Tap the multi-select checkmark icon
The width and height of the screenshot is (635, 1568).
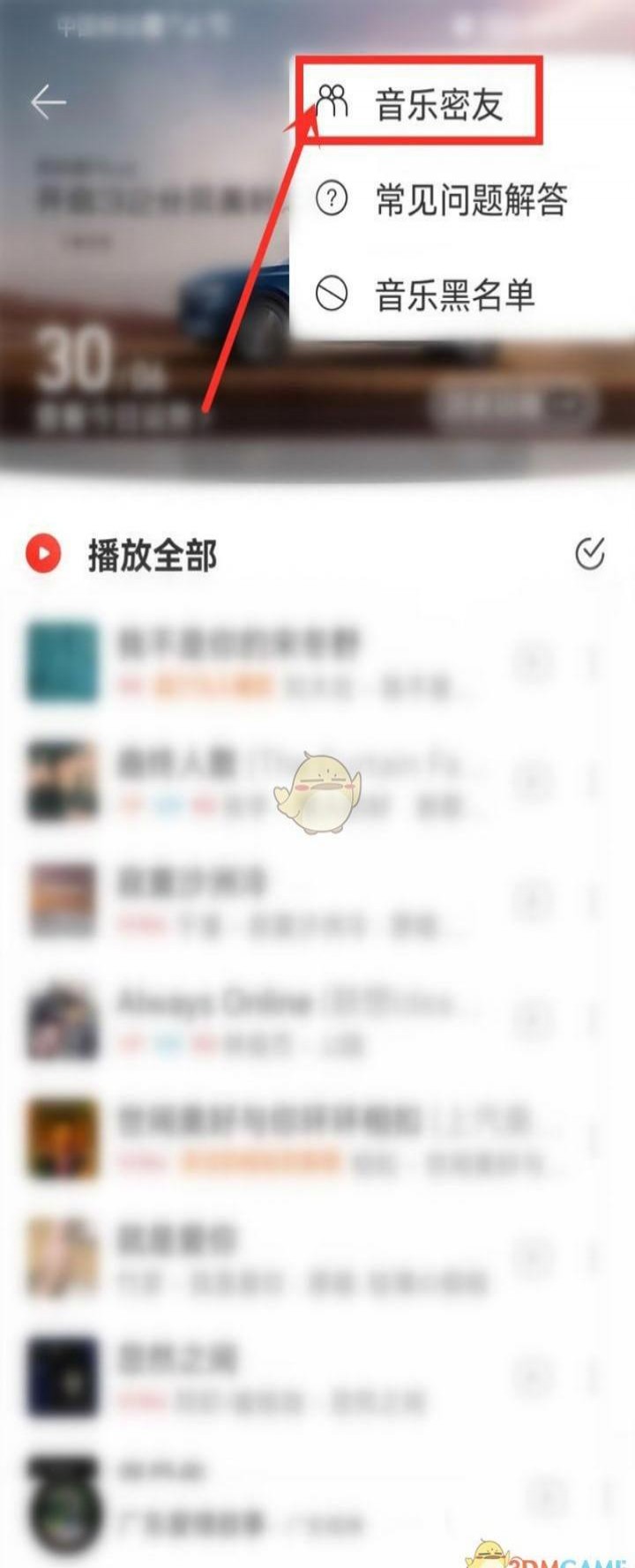(x=589, y=554)
